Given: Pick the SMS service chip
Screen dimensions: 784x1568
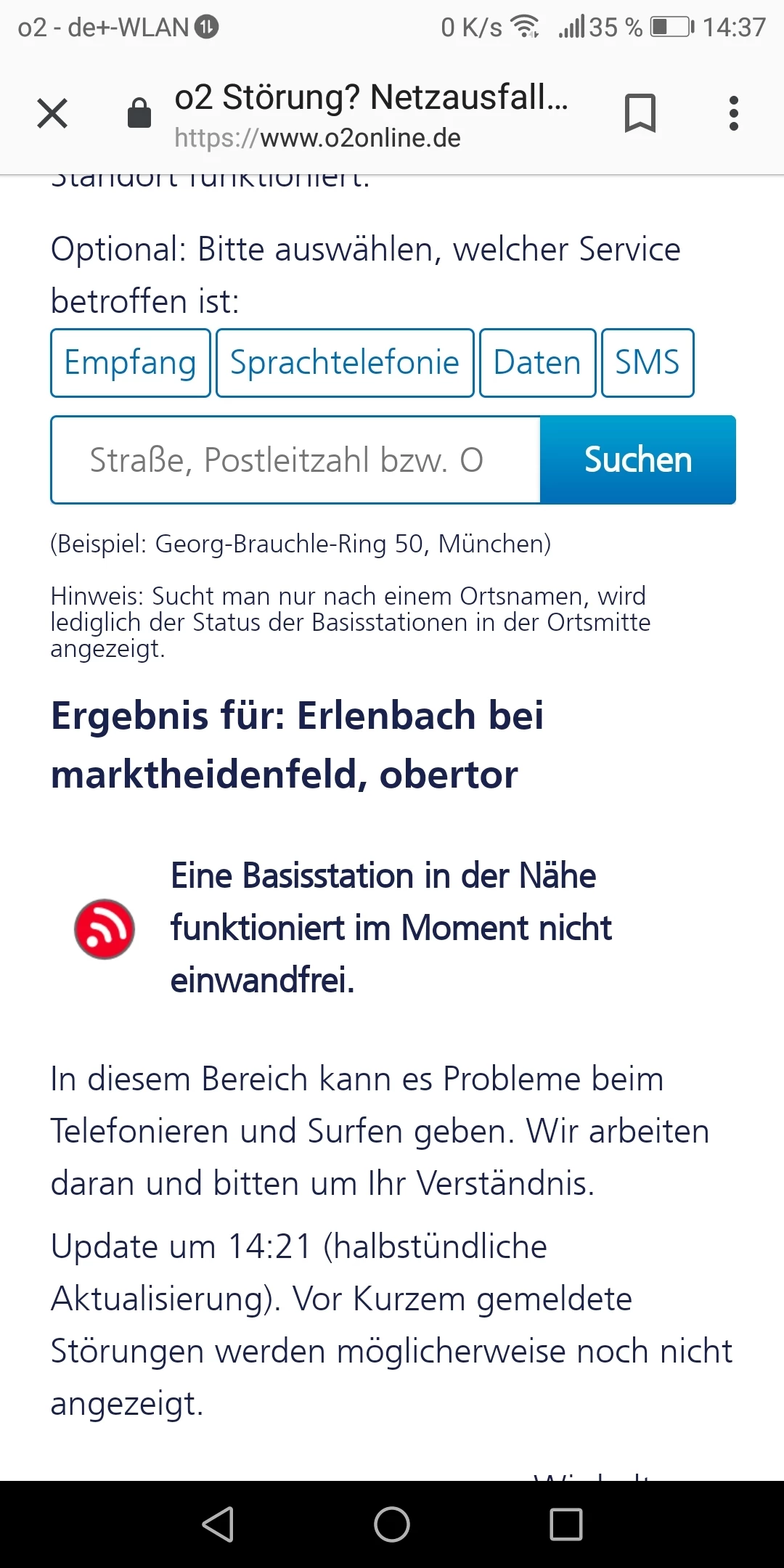Looking at the screenshot, I should 648,362.
